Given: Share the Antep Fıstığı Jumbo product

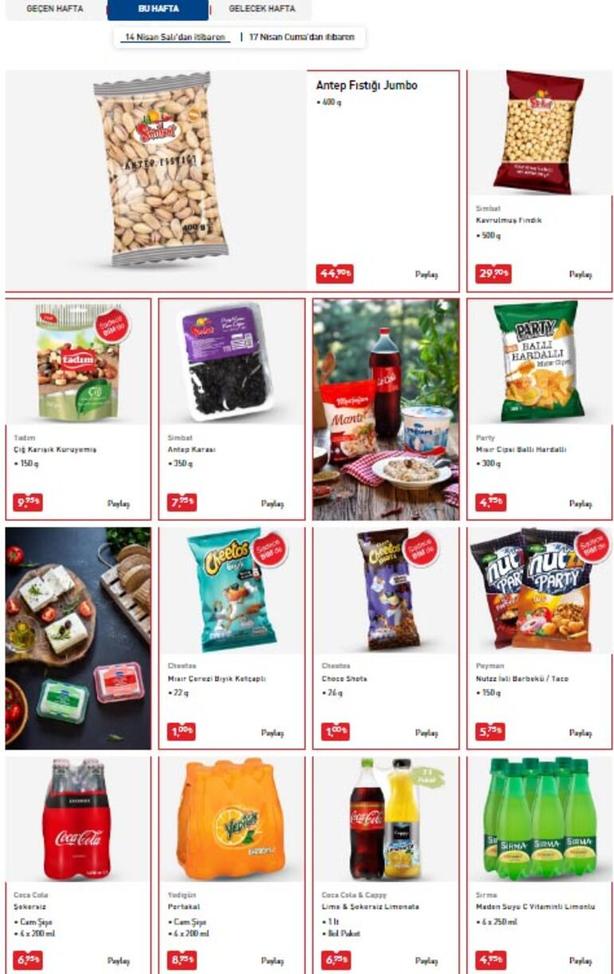Looking at the screenshot, I should coord(426,274).
